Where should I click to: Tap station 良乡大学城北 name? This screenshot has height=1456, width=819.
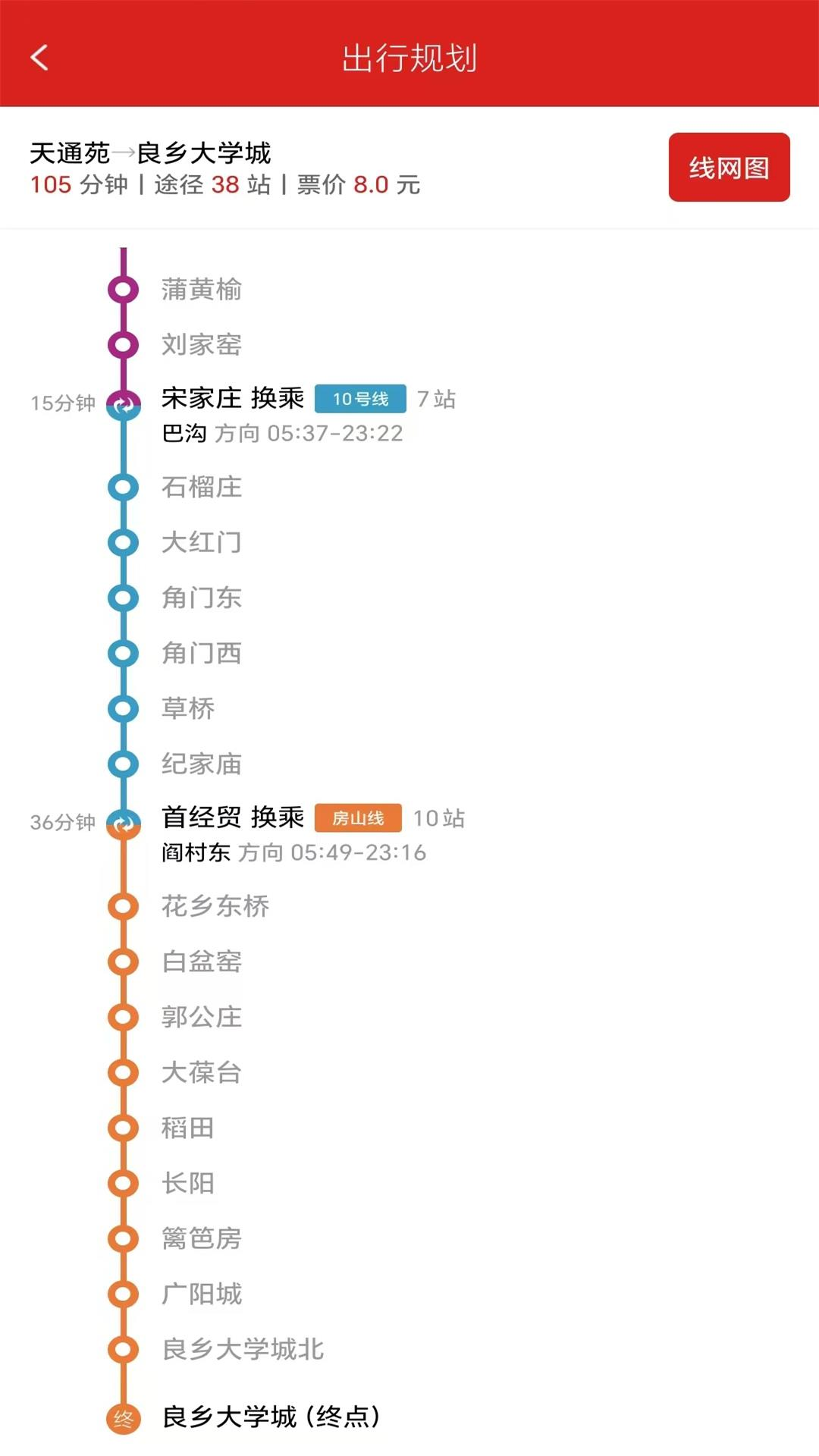243,1350
